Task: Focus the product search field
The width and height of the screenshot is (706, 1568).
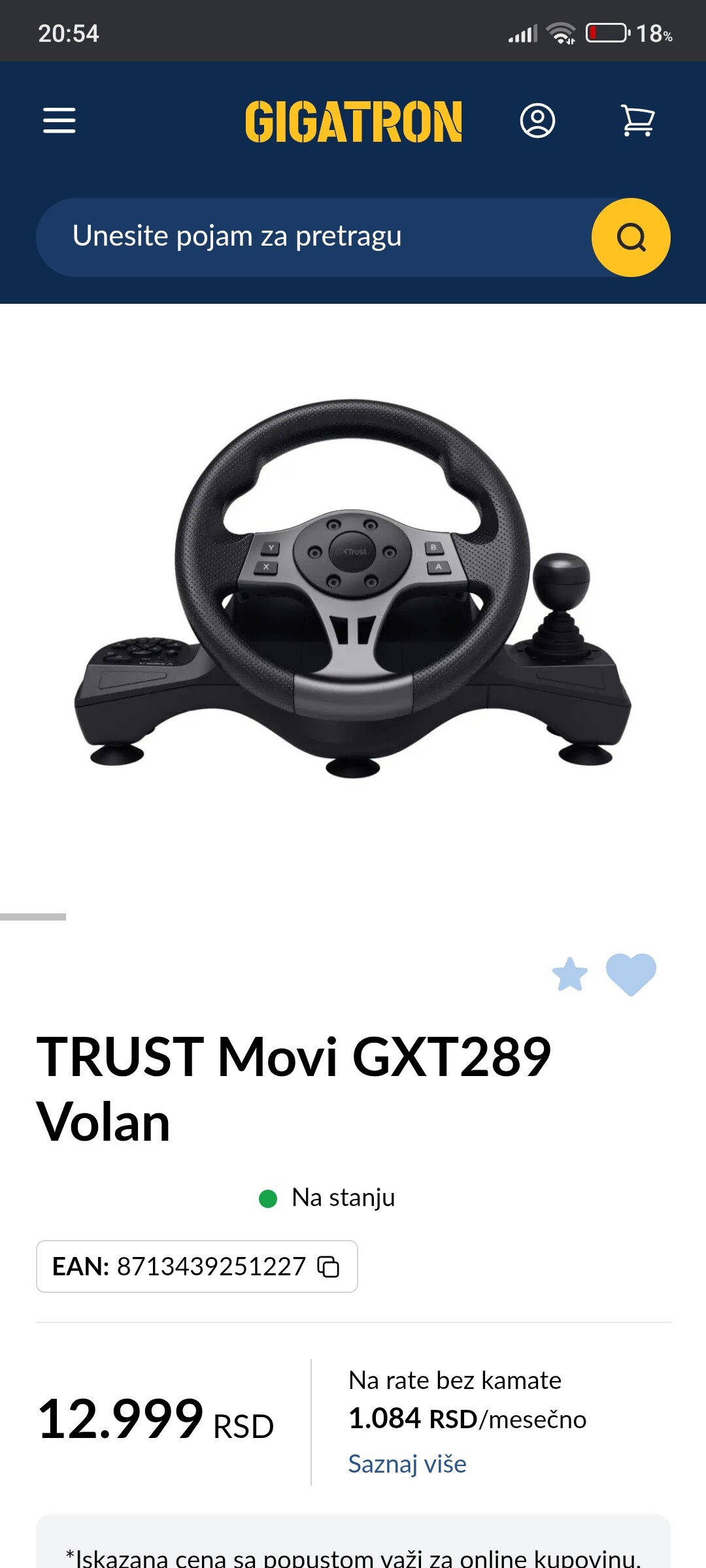Action: point(314,237)
